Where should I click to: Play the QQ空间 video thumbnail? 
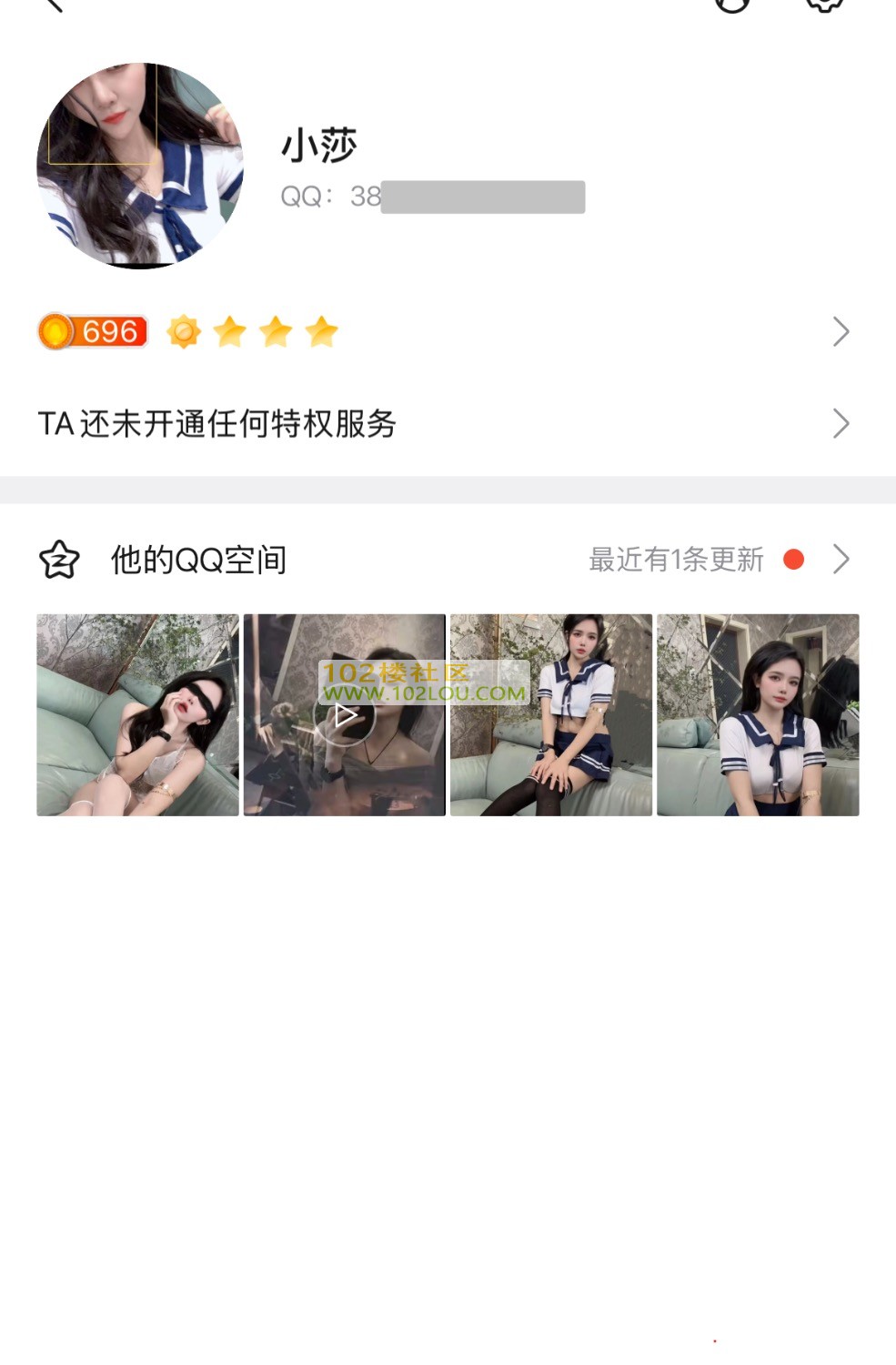[x=345, y=716]
